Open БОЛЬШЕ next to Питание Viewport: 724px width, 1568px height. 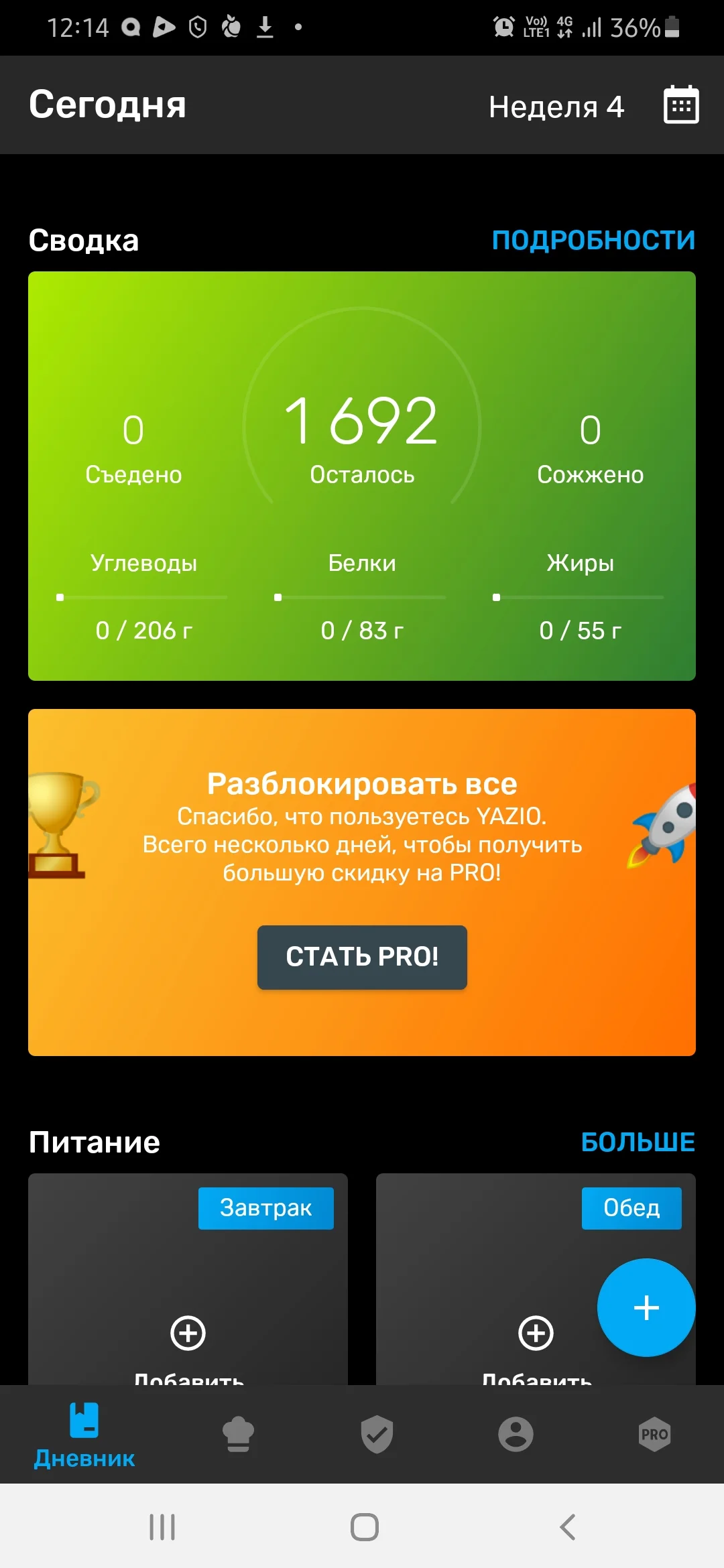pyautogui.click(x=638, y=1141)
